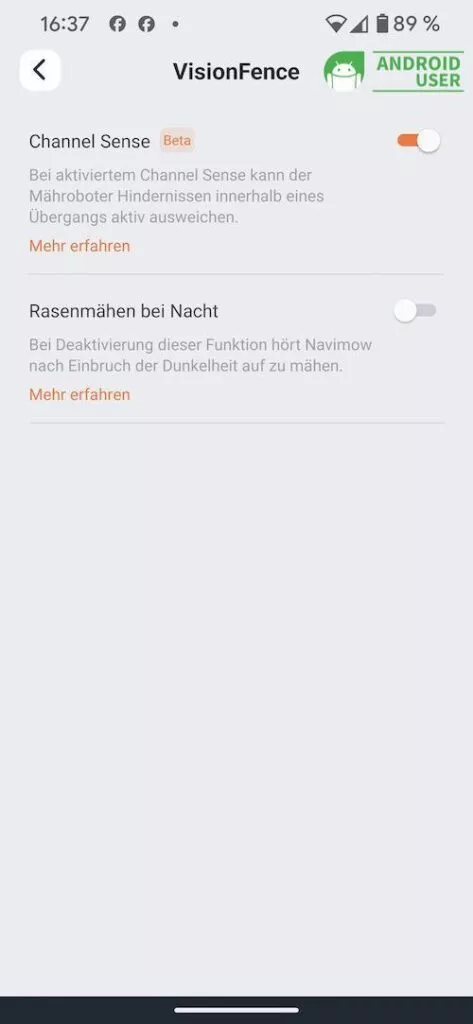Image resolution: width=473 pixels, height=1024 pixels.
Task: Open Mehr erfahren under Rasenmähen bei Nacht
Action: pos(80,394)
